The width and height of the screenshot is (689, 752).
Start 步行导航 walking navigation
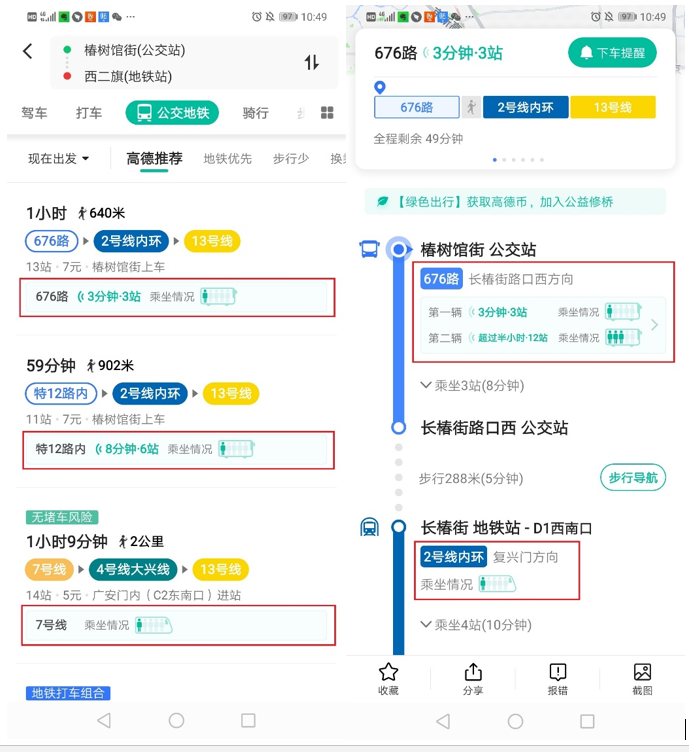coord(632,477)
